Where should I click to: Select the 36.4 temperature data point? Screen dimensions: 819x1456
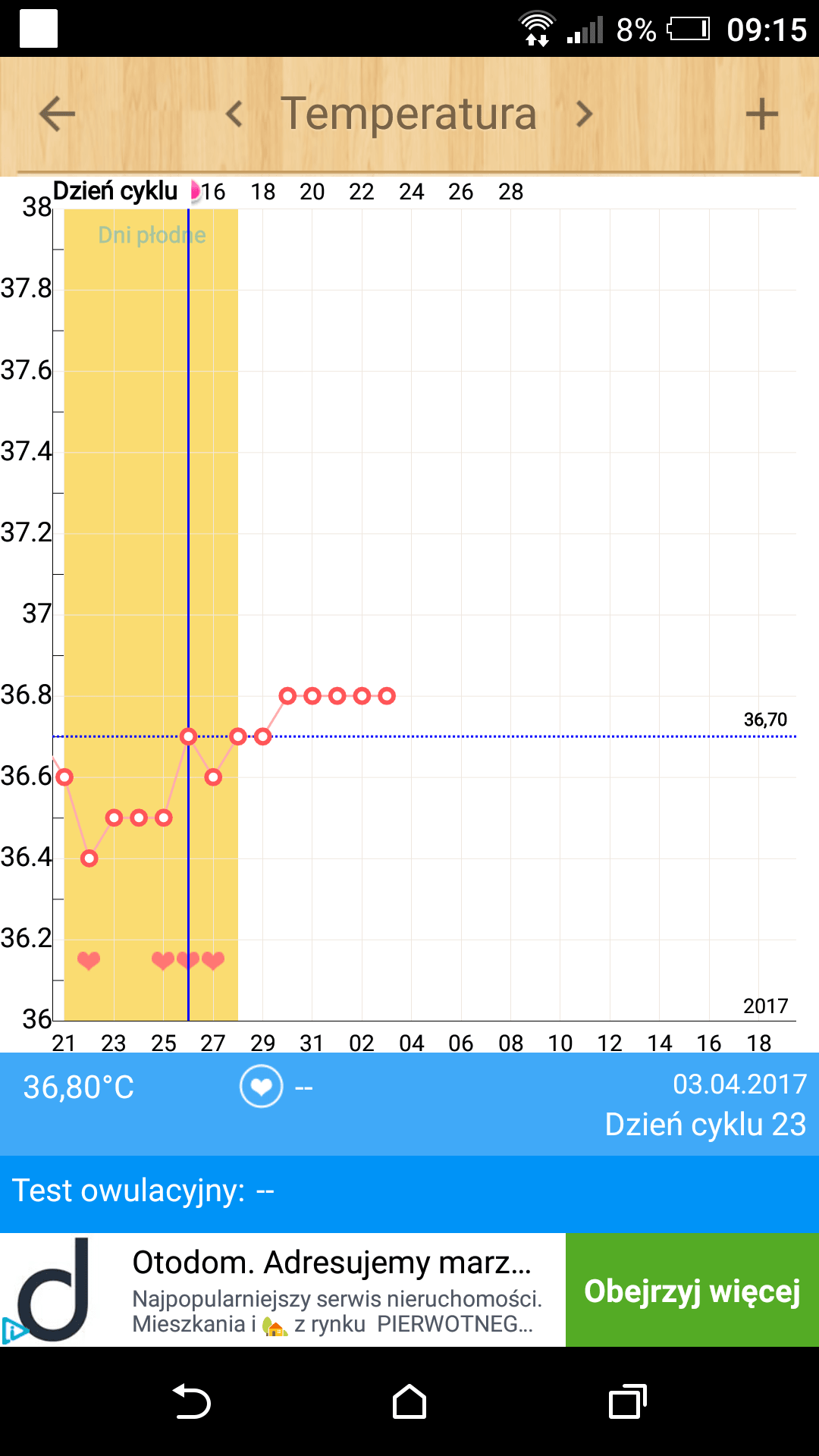point(89,858)
